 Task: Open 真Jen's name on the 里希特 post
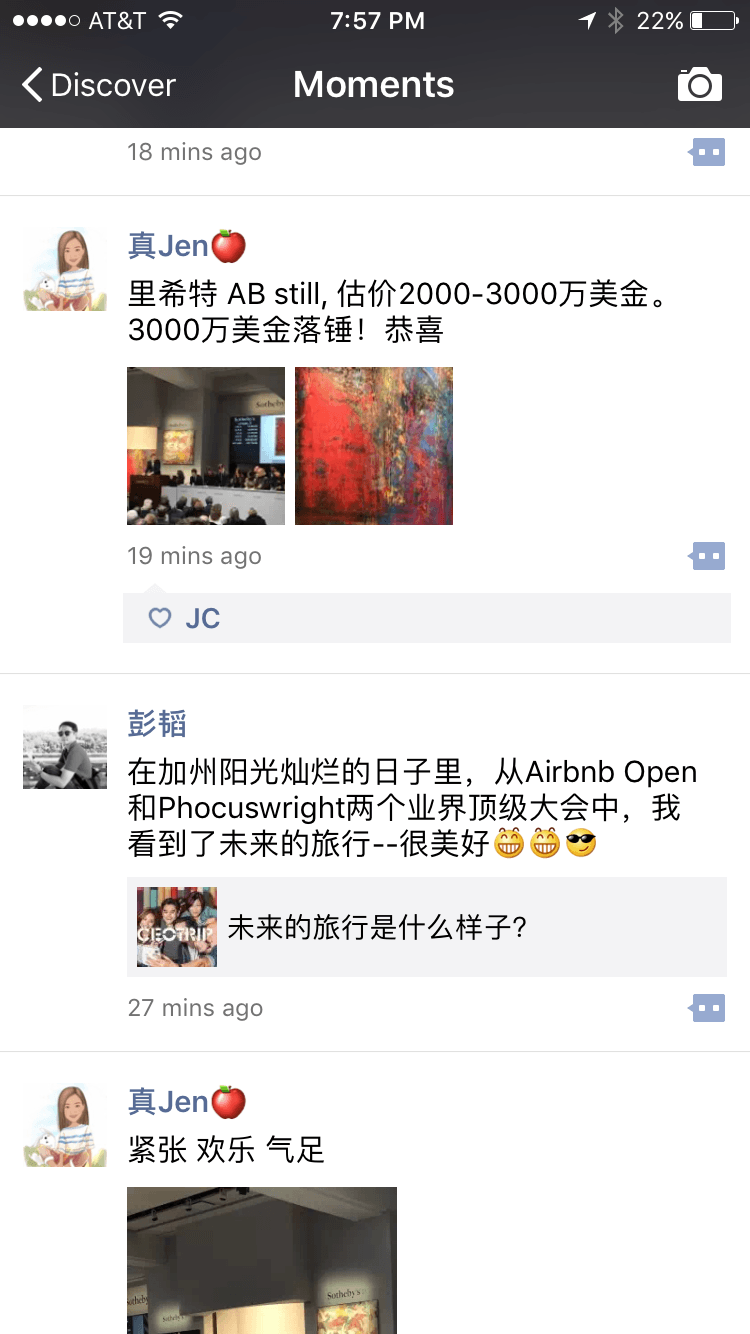pyautogui.click(x=187, y=245)
